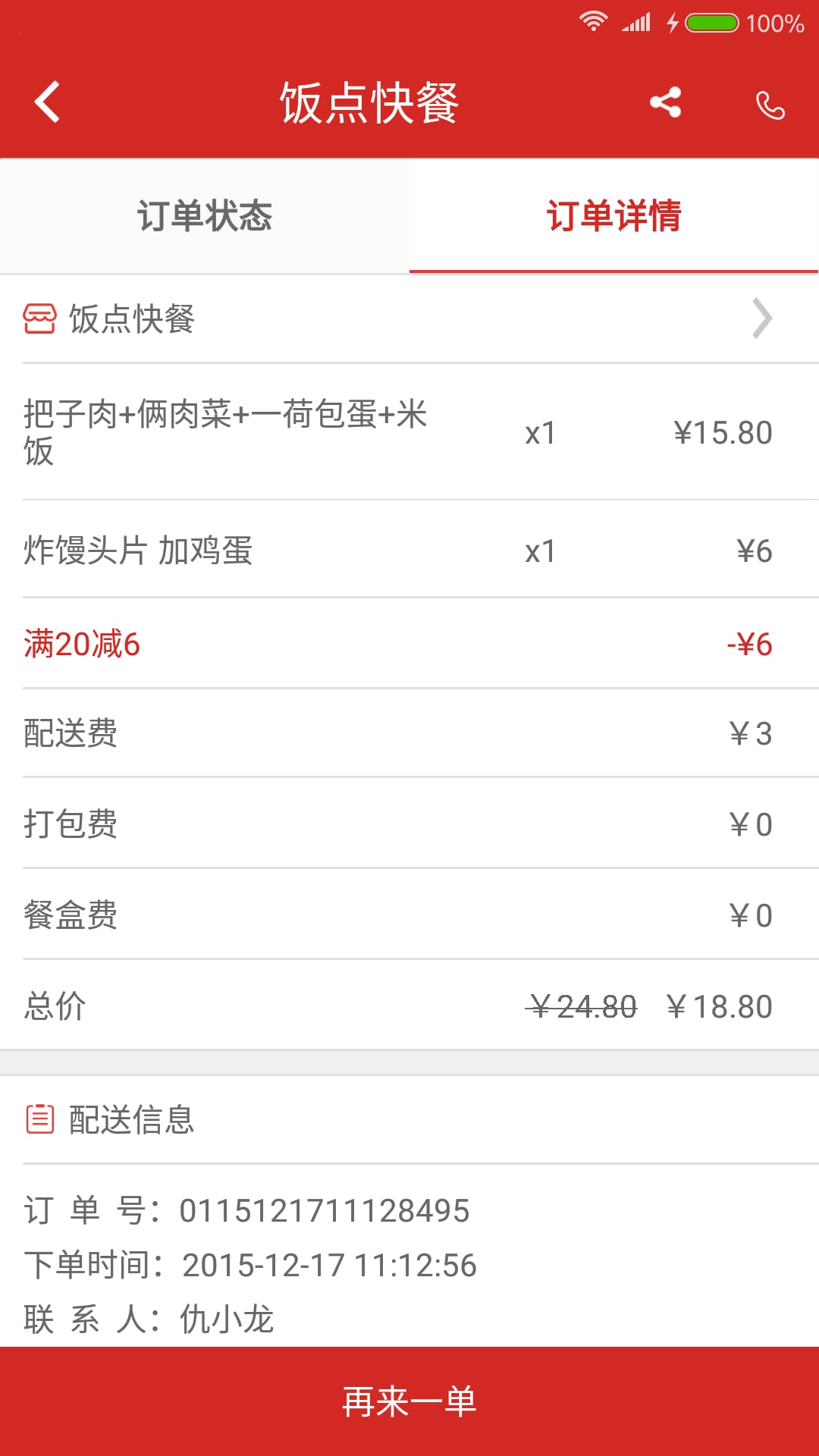Switch to the 订单状态 tab
The height and width of the screenshot is (1456, 819).
205,216
